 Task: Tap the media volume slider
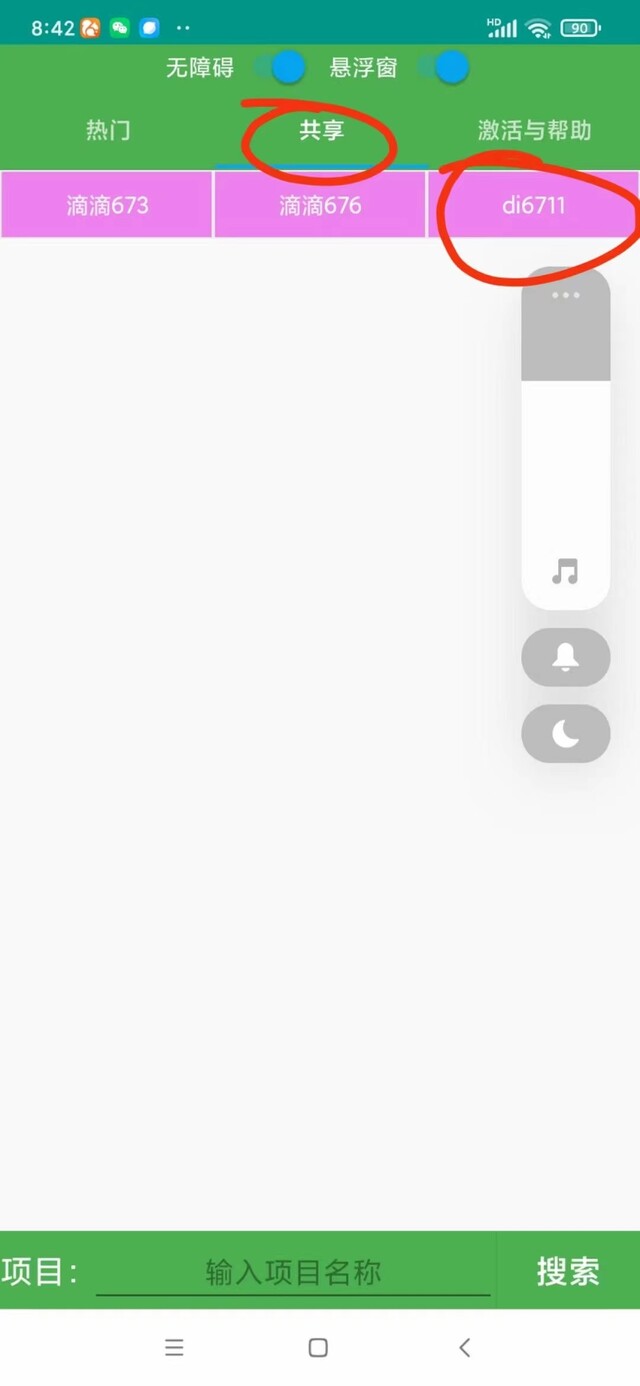[x=565, y=438]
